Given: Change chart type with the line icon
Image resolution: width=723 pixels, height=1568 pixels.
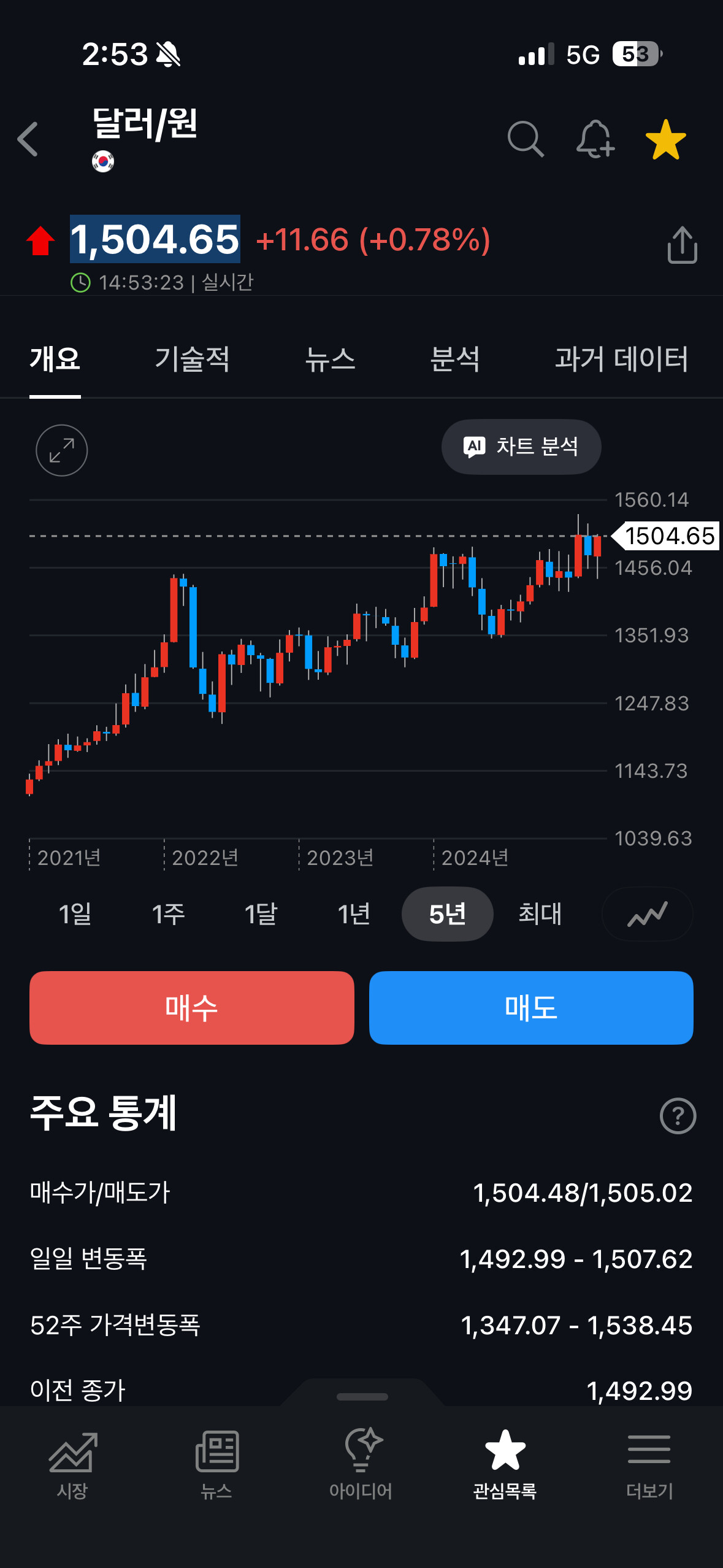Looking at the screenshot, I should pyautogui.click(x=648, y=914).
